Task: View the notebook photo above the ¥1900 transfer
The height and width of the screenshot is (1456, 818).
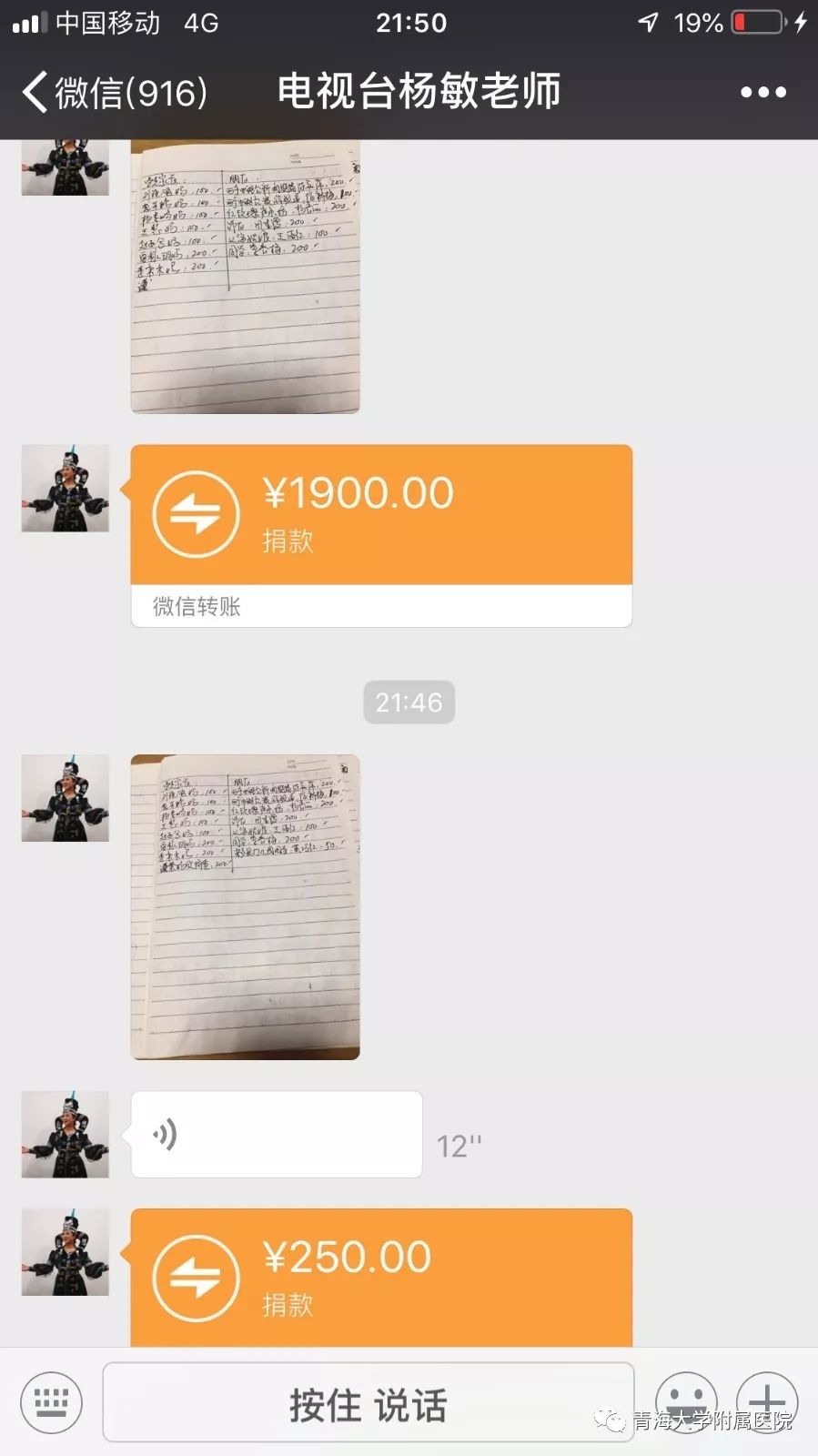Action: [245, 276]
